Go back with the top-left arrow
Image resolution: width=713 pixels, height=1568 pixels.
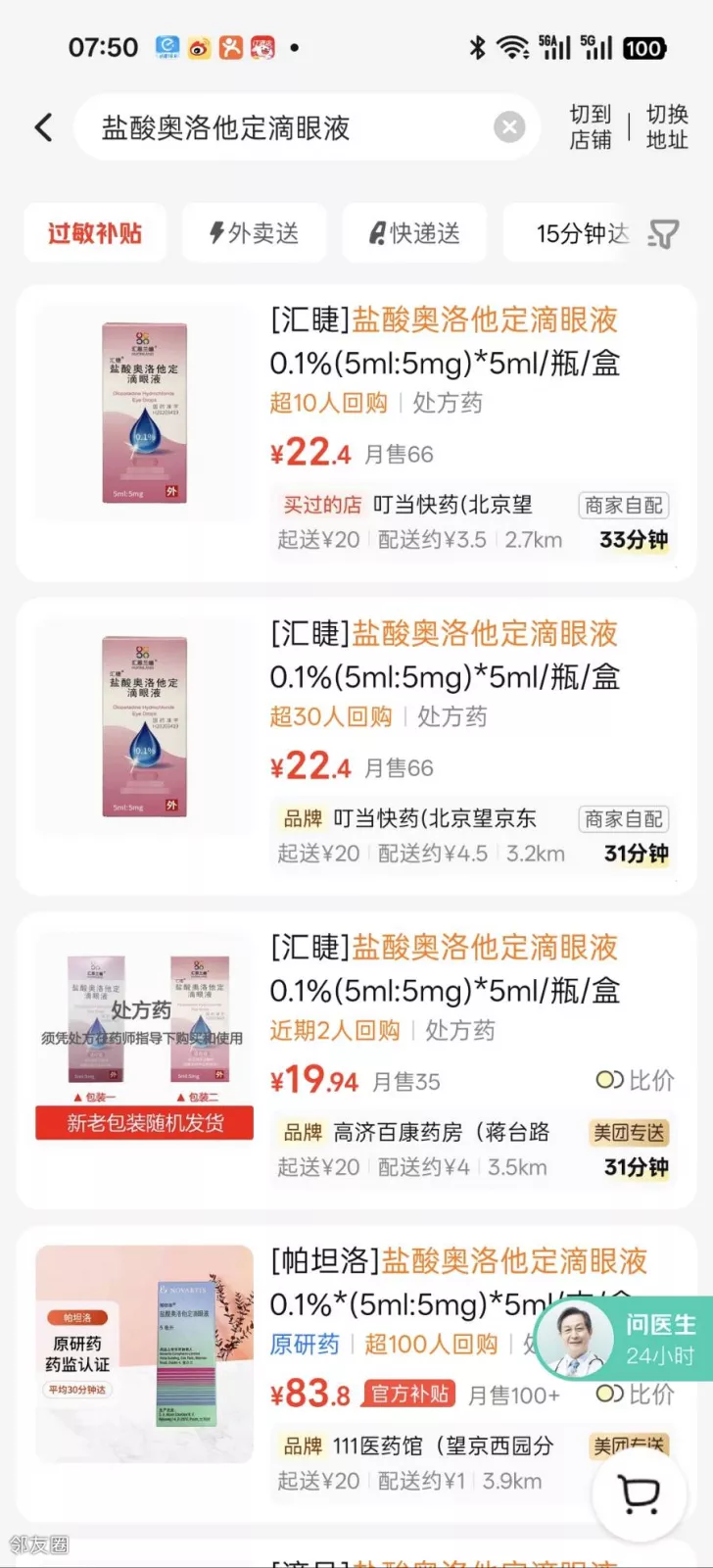tap(43, 127)
